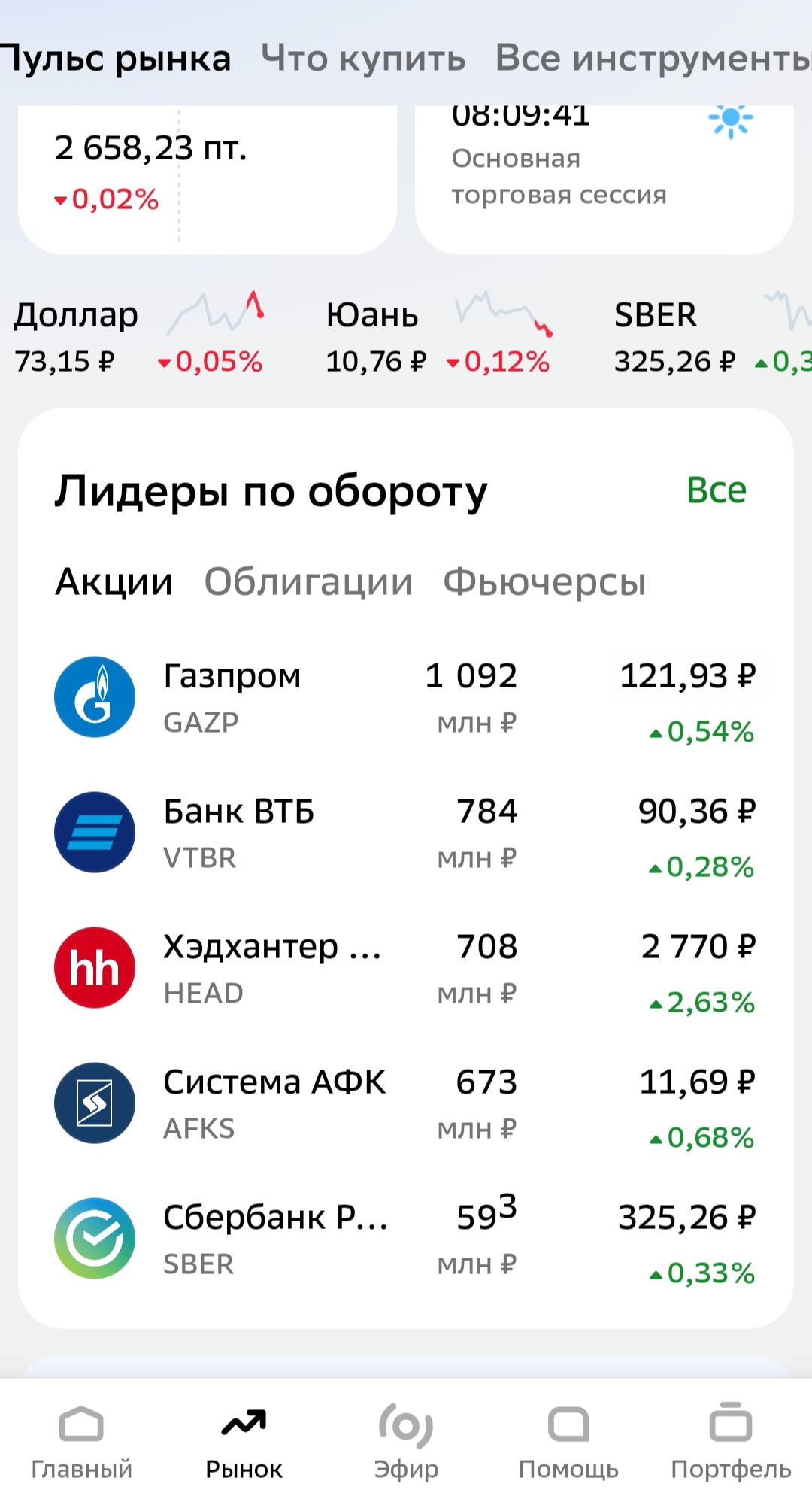Go to the Главный bottom tab
812x1511 pixels.
click(x=81, y=1442)
